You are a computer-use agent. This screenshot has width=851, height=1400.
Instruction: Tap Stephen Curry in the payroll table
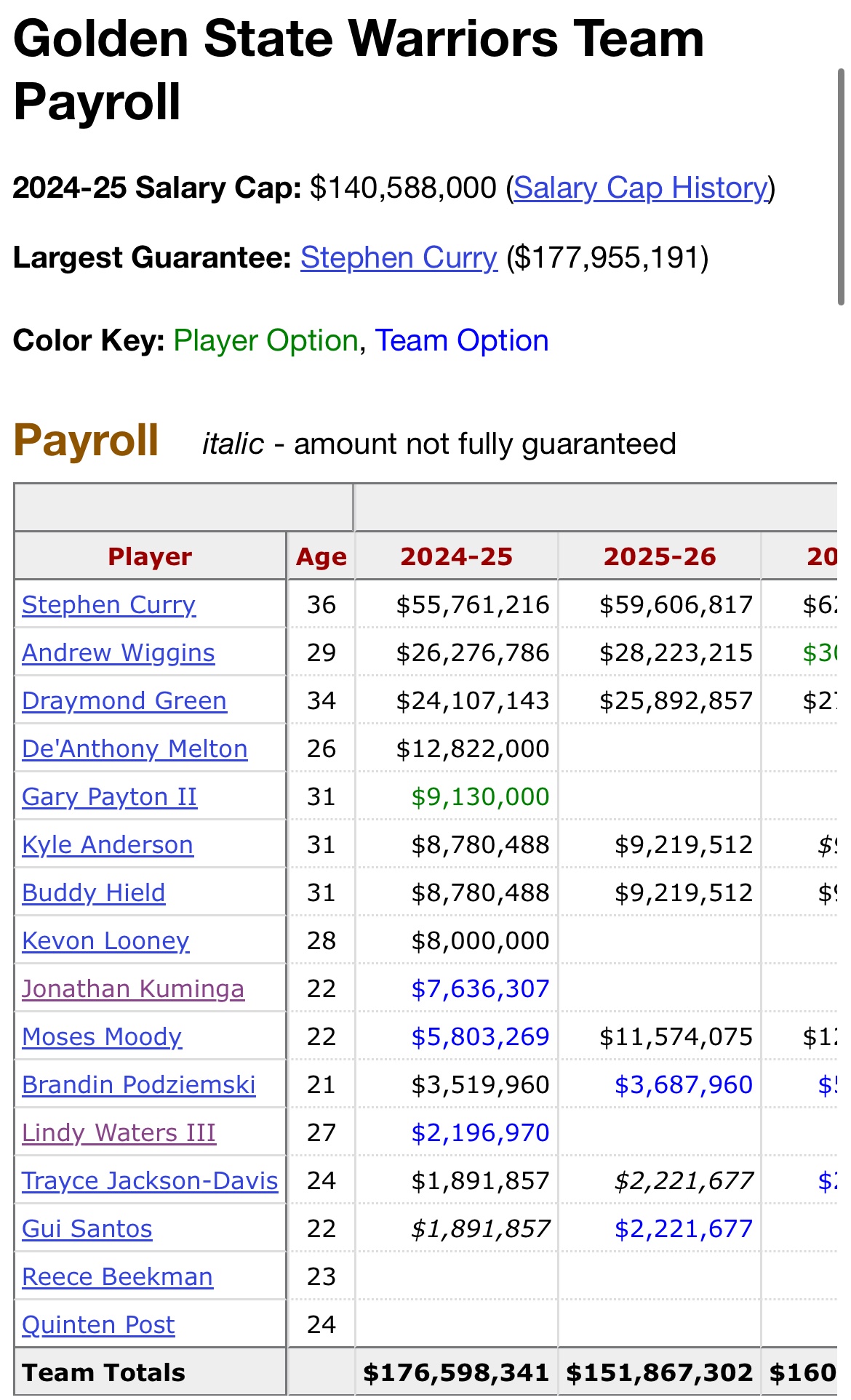109,605
